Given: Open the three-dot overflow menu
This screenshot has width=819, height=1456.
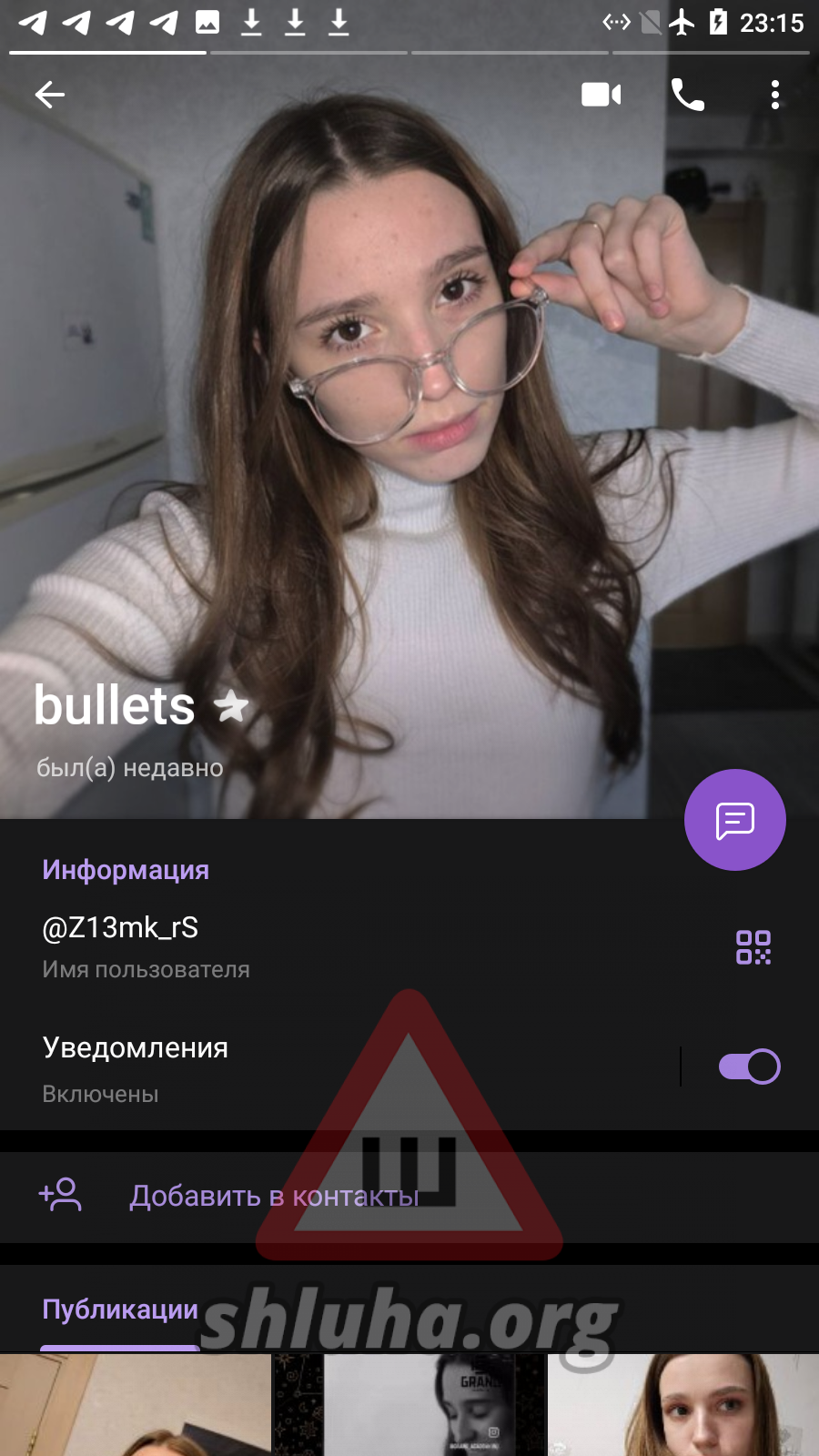Looking at the screenshot, I should 775,95.
